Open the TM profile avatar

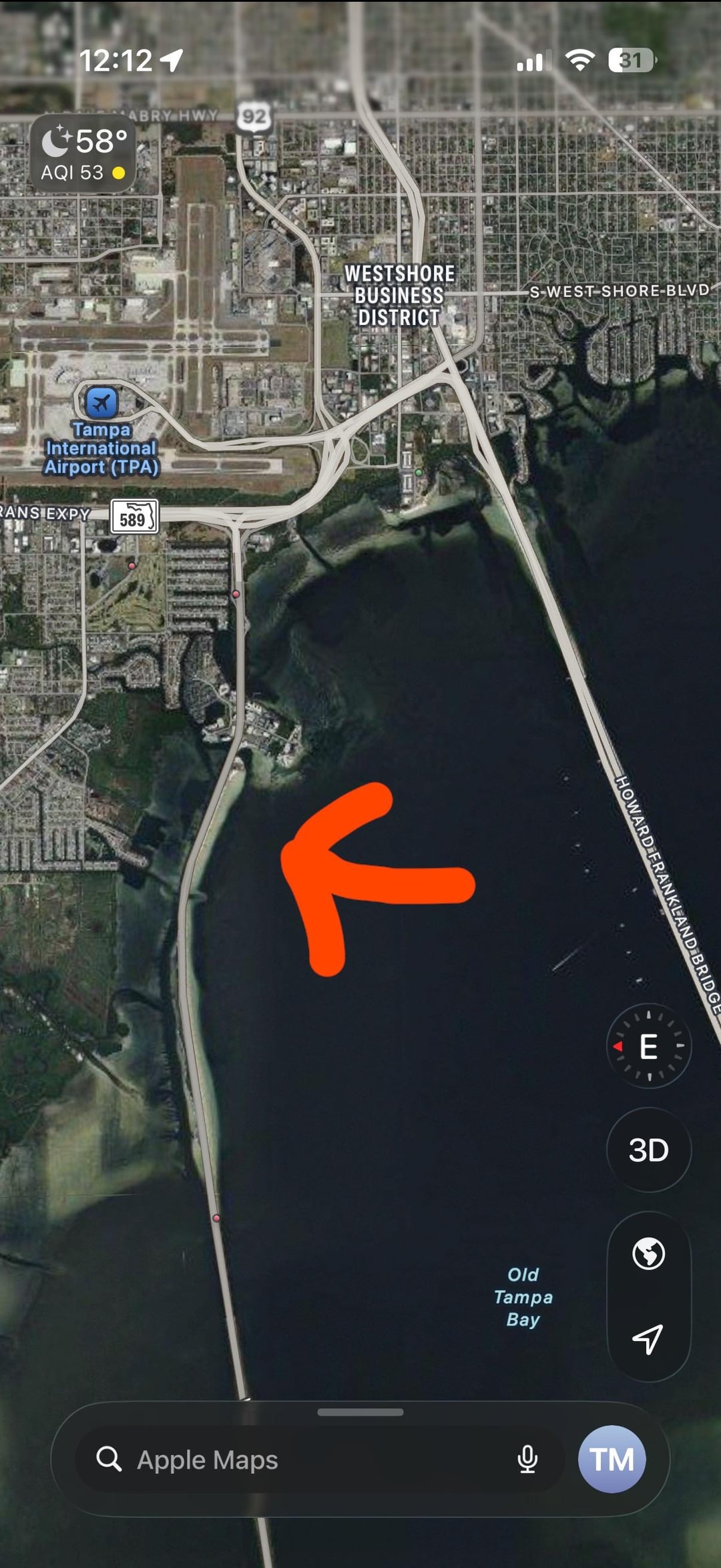pos(612,1459)
